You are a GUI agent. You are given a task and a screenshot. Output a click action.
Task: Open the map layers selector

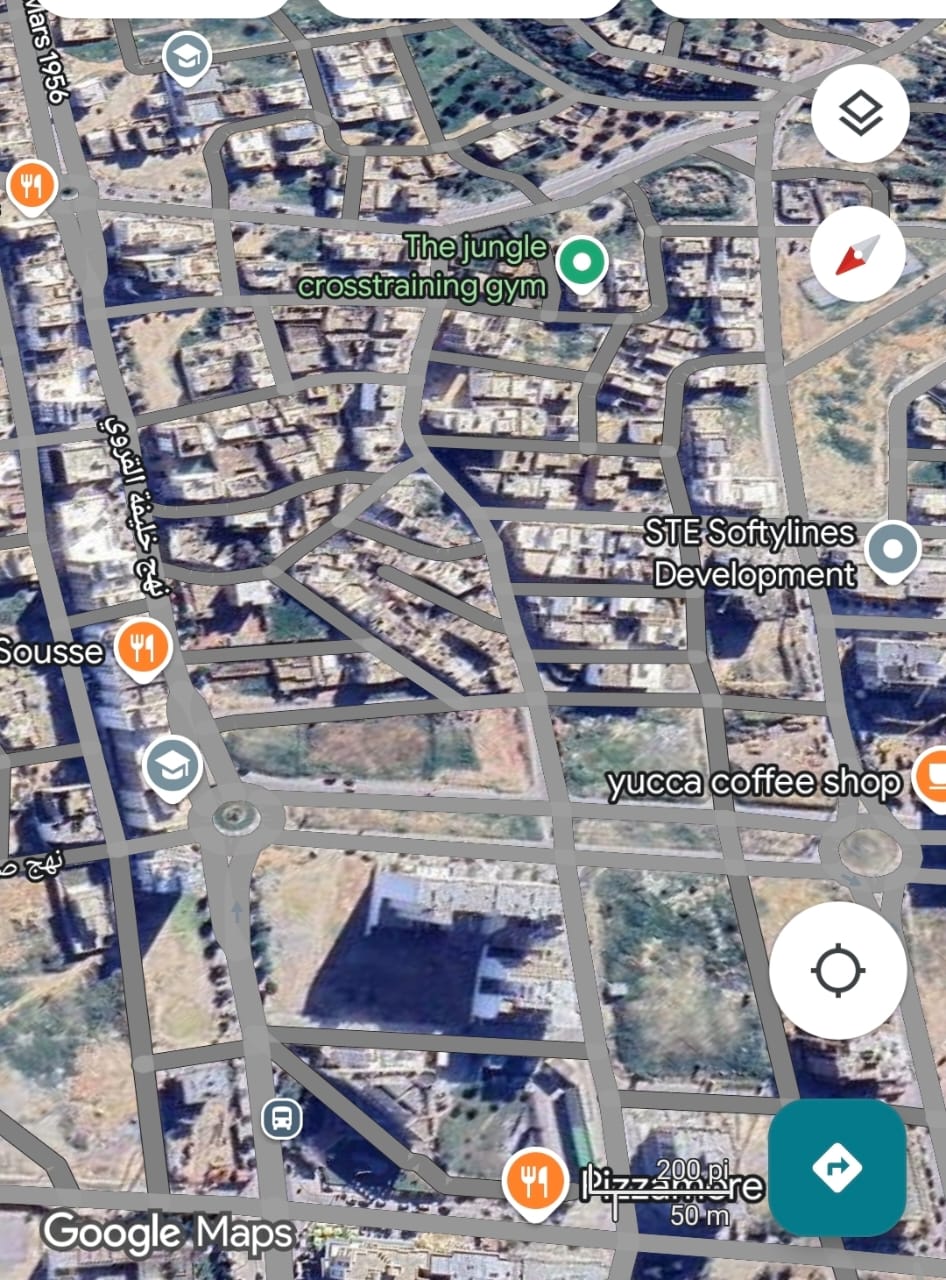tap(860, 114)
